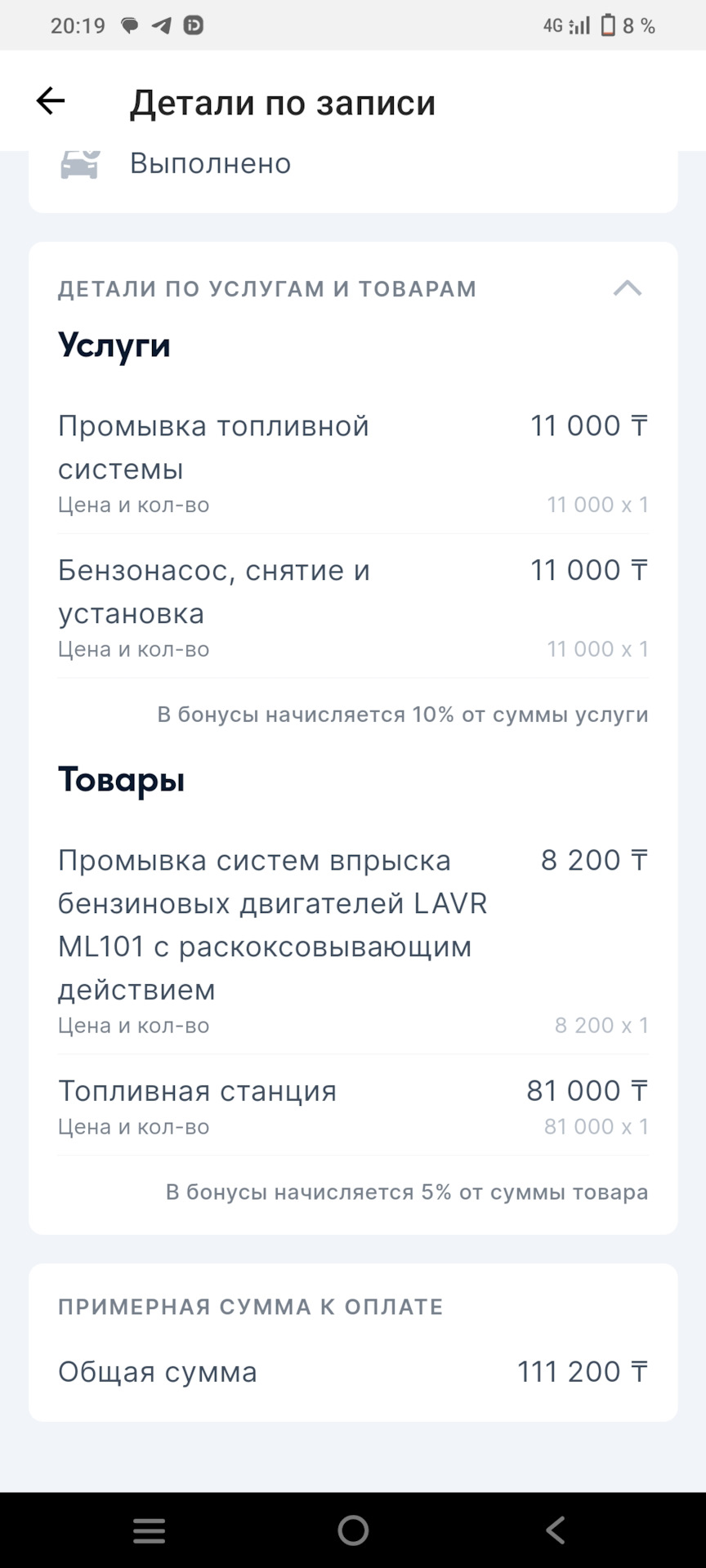706x1568 pixels.
Task: Tap the battery indicator in status bar
Action: tap(609, 24)
